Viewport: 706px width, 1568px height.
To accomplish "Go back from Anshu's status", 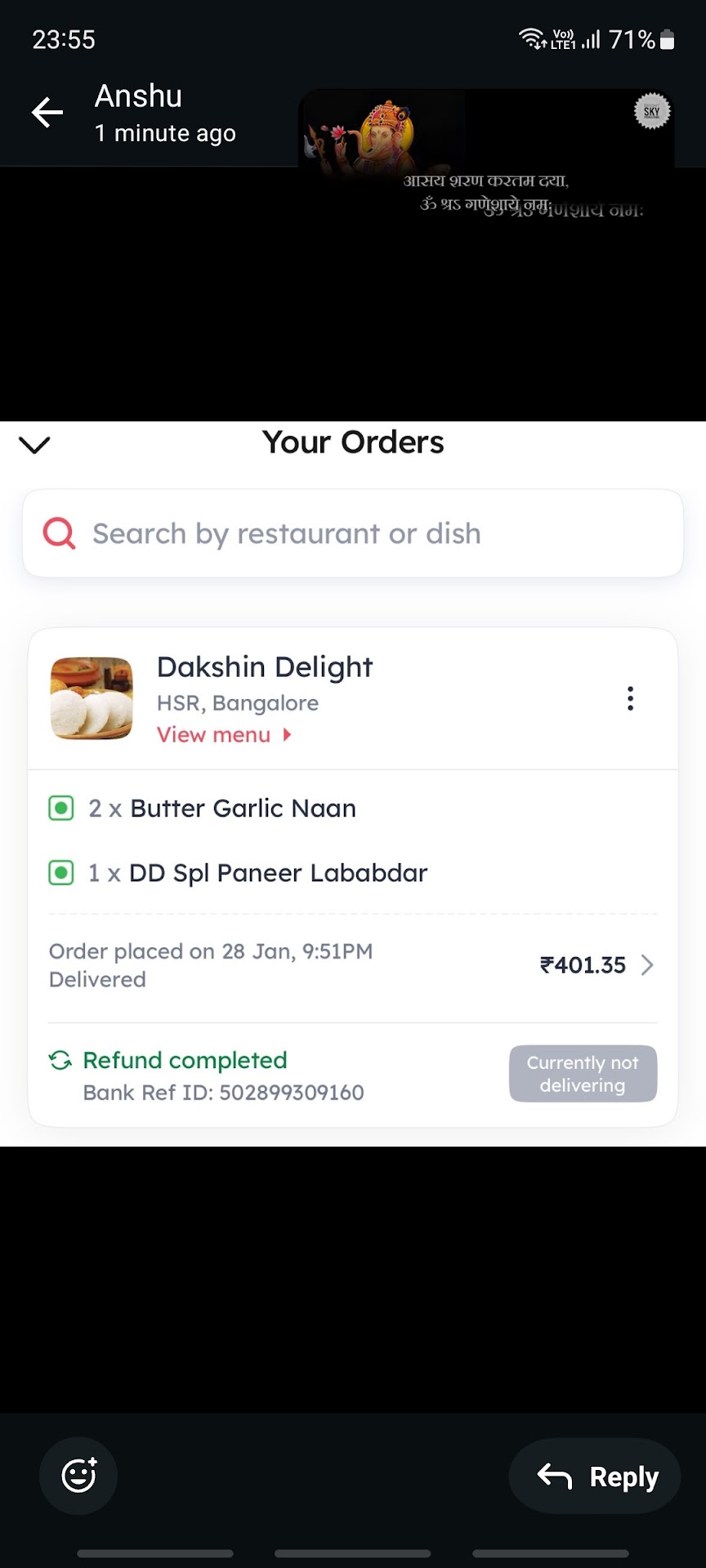I will coord(47,113).
